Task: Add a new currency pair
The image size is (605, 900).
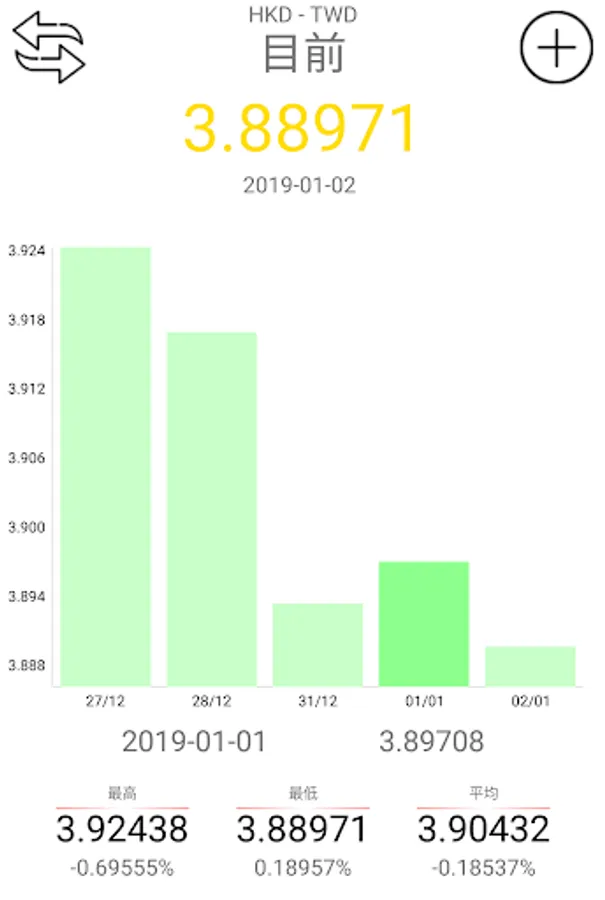Action: pos(555,48)
